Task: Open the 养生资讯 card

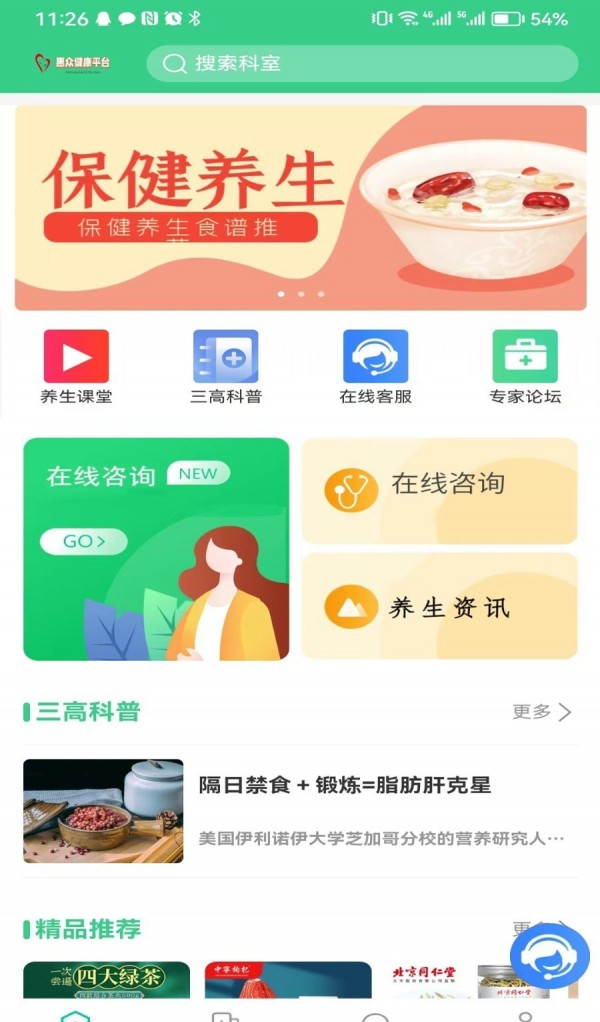Action: click(440, 606)
